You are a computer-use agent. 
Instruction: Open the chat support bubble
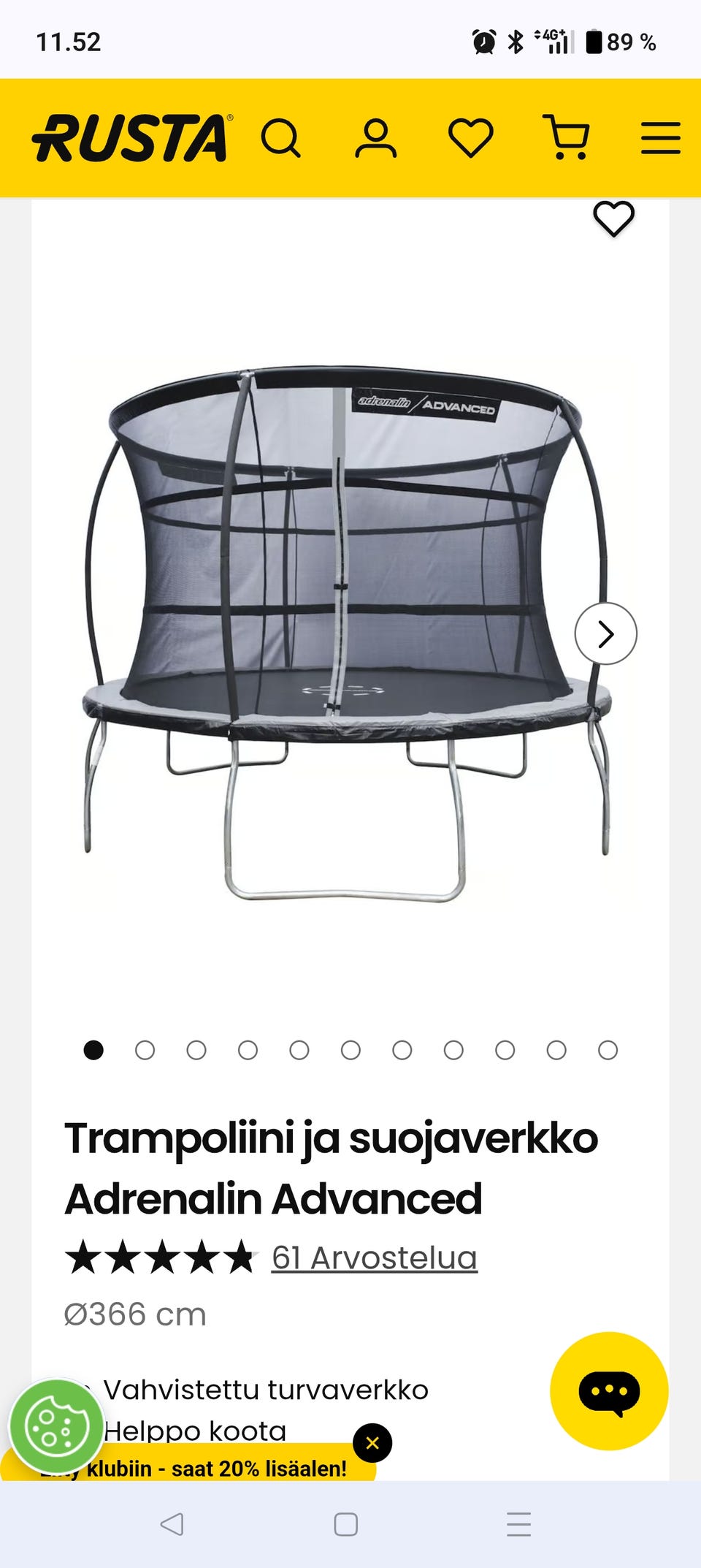609,1390
